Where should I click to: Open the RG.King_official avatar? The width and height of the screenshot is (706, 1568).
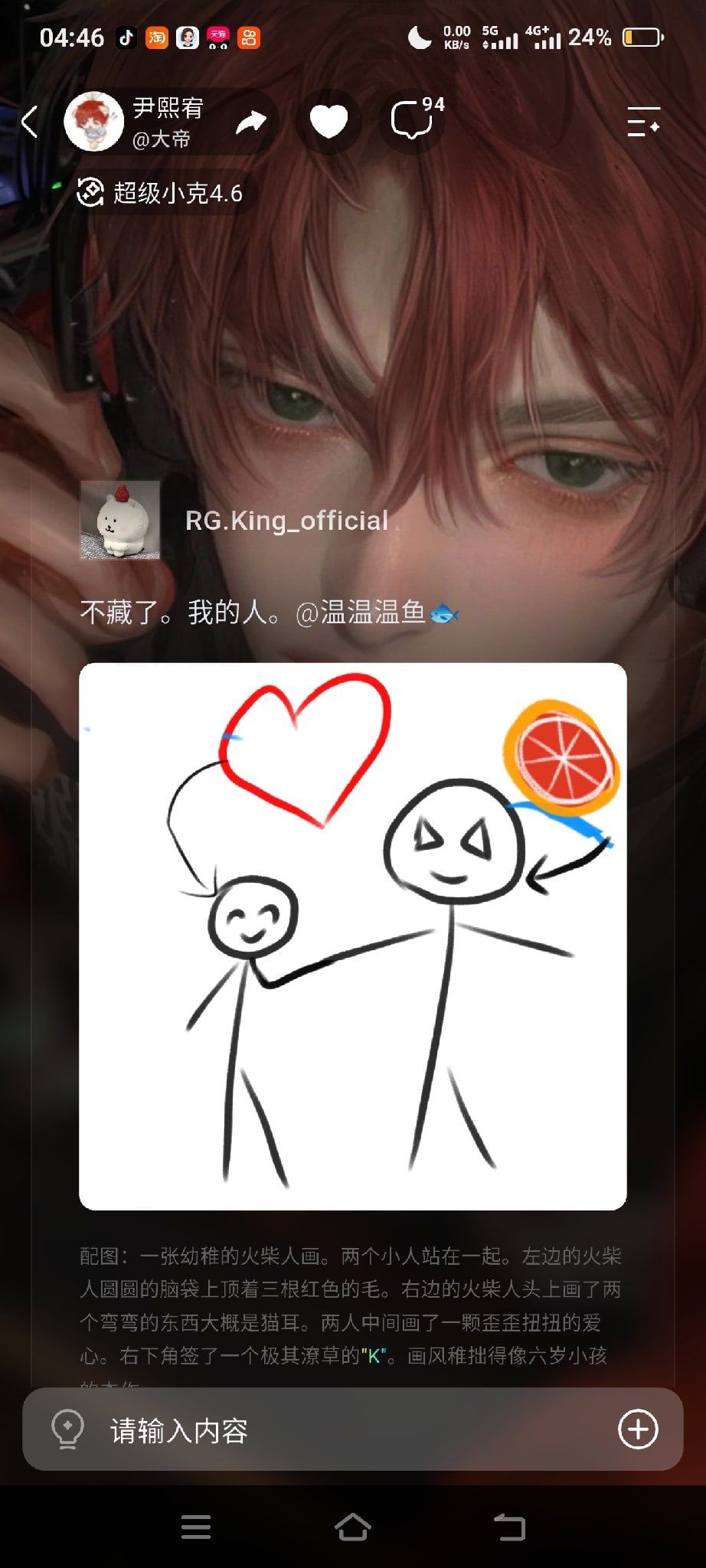tap(120, 521)
